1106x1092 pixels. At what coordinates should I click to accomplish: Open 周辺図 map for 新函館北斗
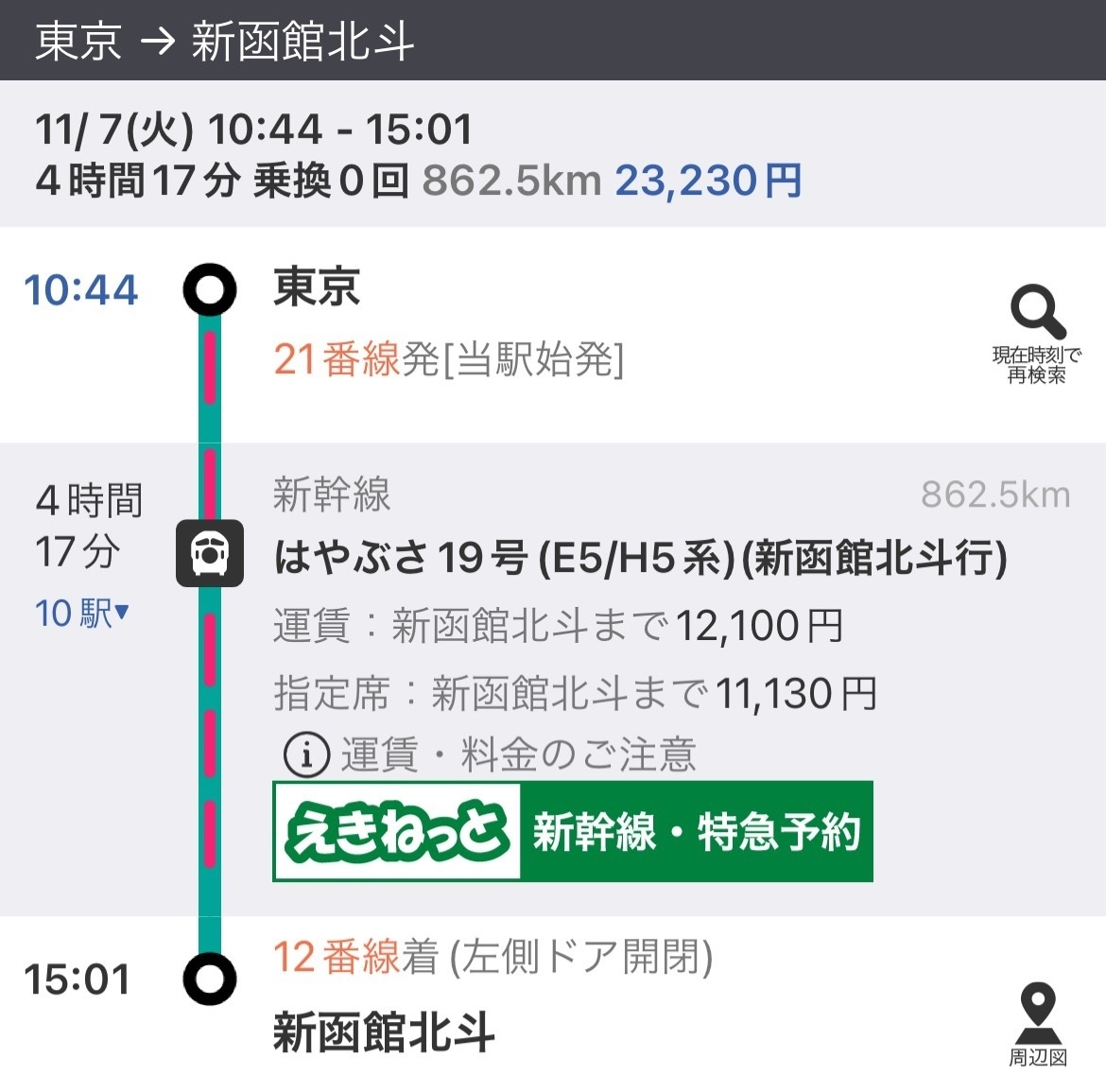[x=1037, y=1023]
